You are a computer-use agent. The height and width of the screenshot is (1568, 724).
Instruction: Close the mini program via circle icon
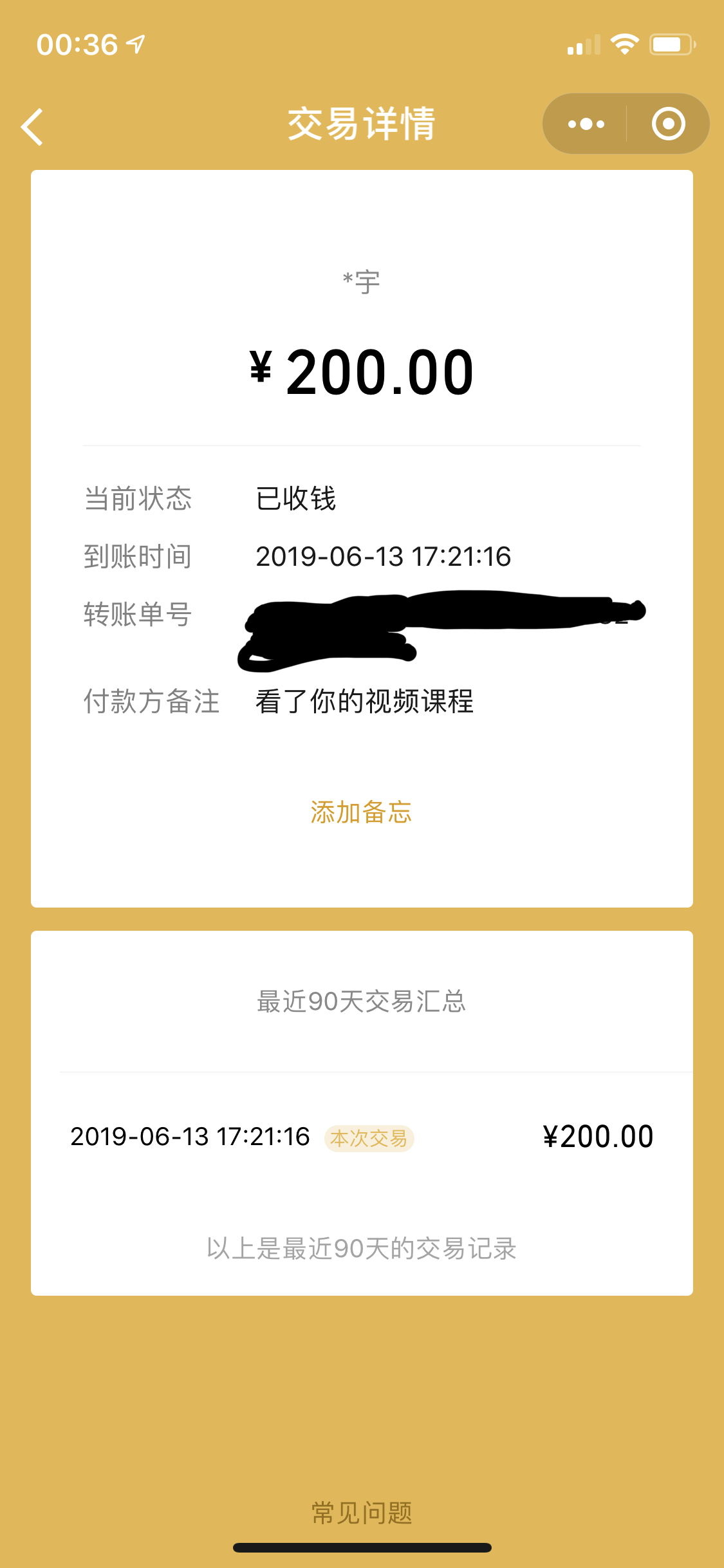click(668, 124)
